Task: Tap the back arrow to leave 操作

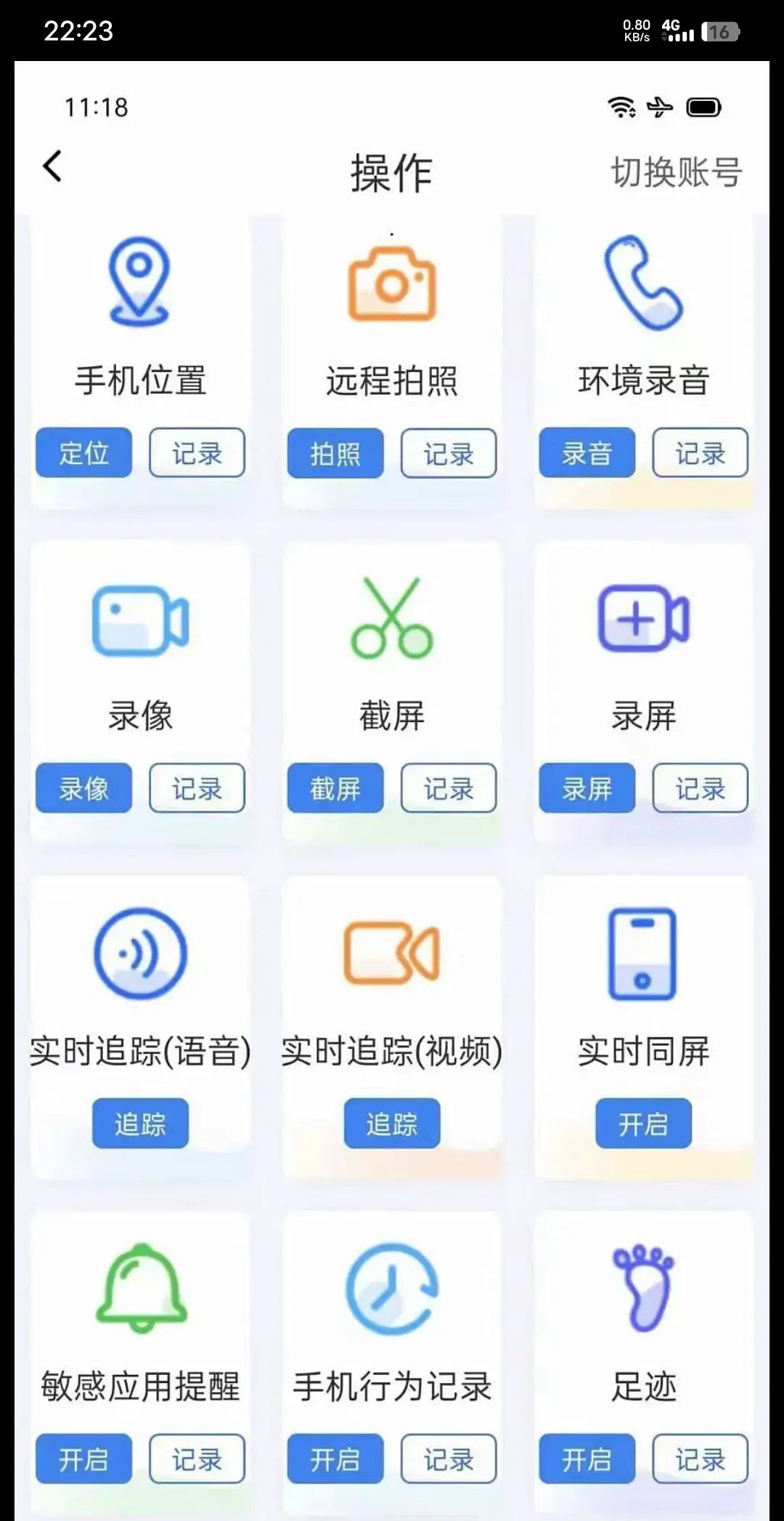Action: [x=51, y=167]
